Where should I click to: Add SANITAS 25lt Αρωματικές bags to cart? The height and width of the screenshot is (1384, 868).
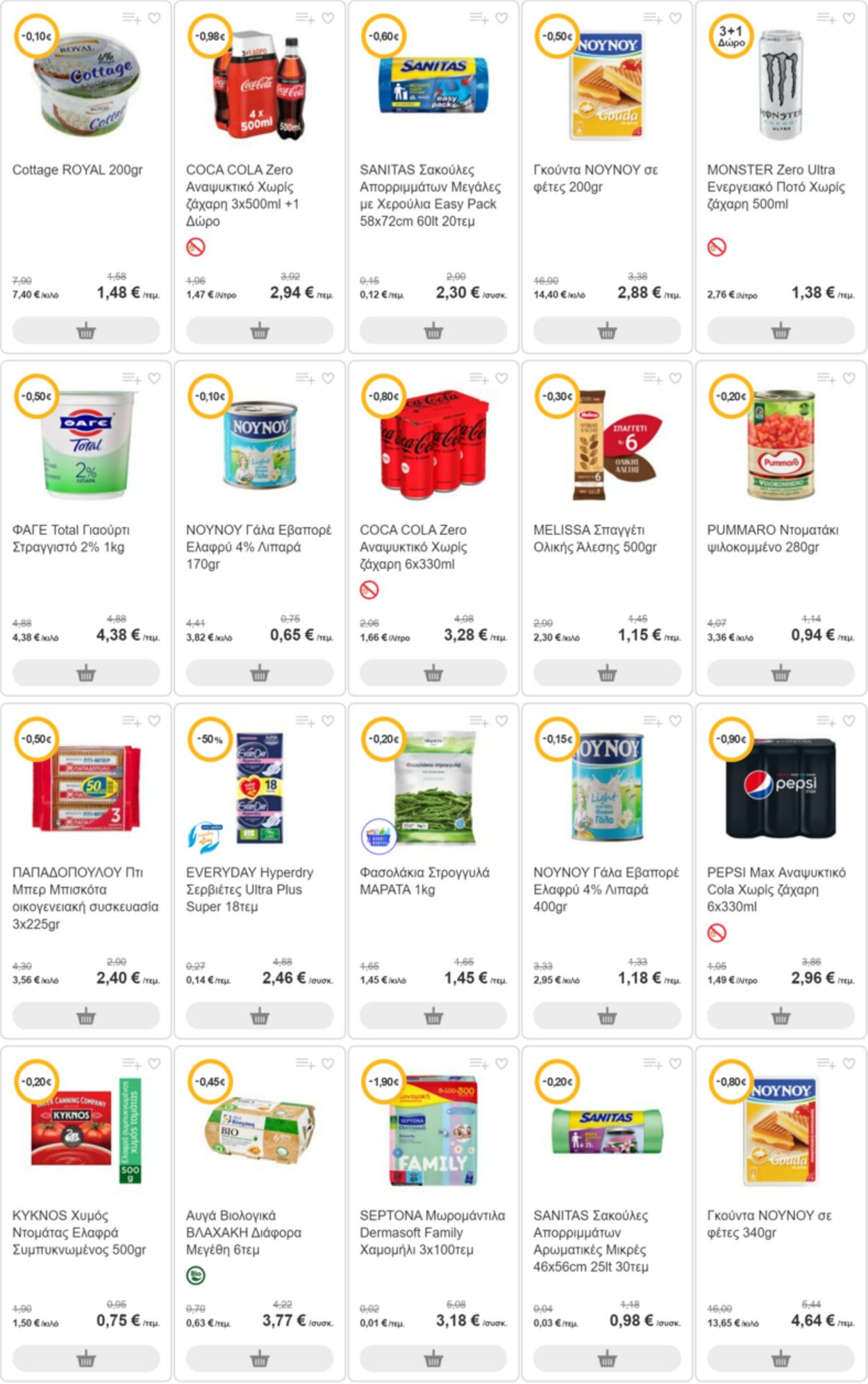[607, 1359]
